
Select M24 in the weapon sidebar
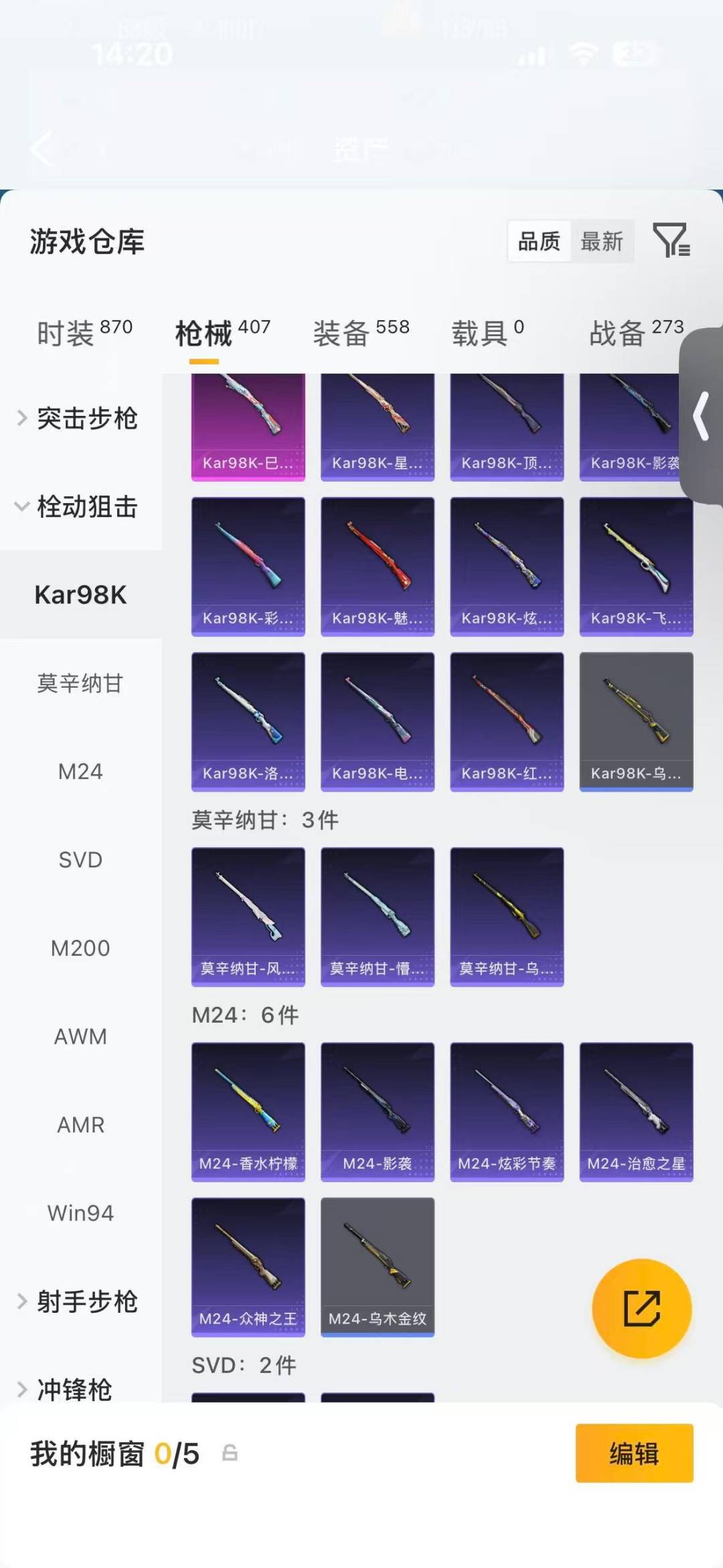click(x=81, y=771)
